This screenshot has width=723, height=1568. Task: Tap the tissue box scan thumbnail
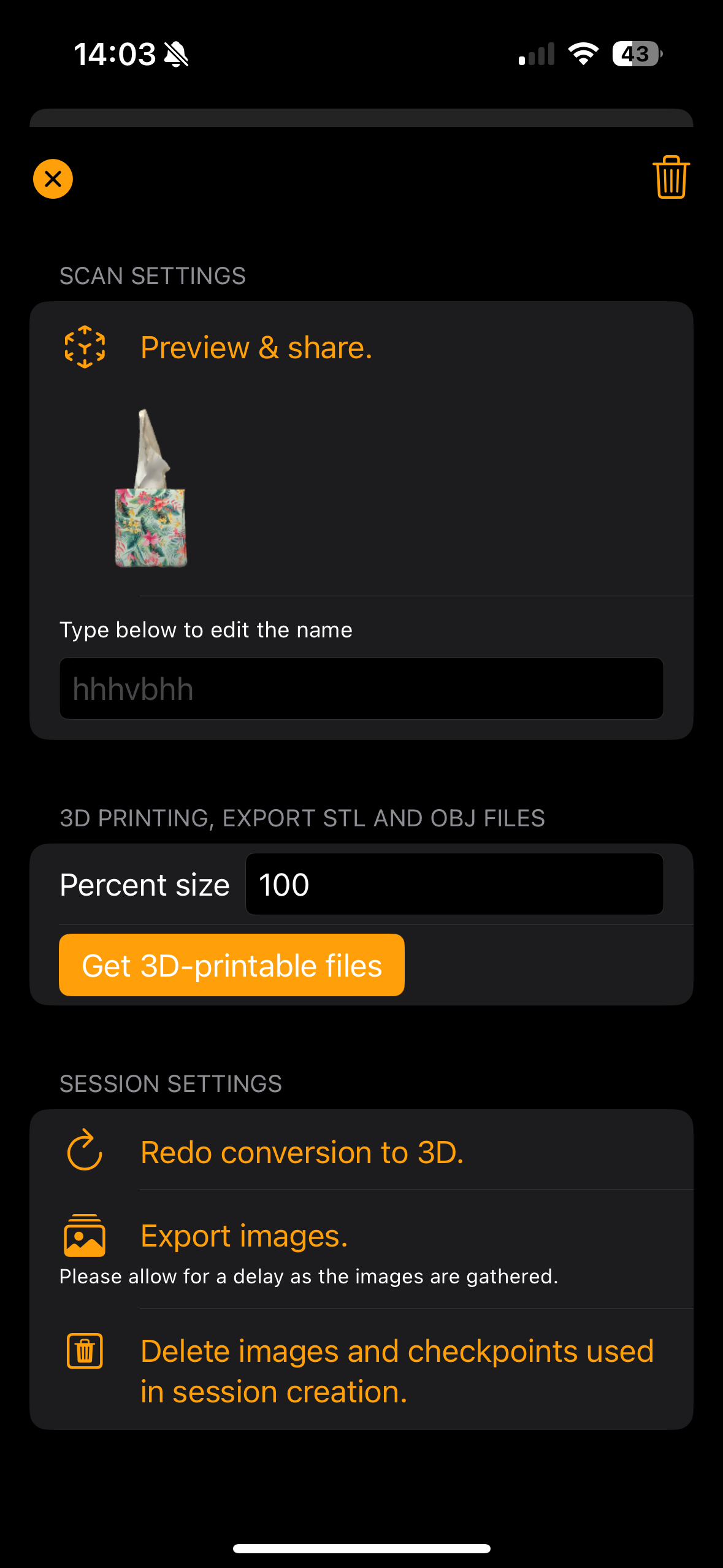coord(151,488)
